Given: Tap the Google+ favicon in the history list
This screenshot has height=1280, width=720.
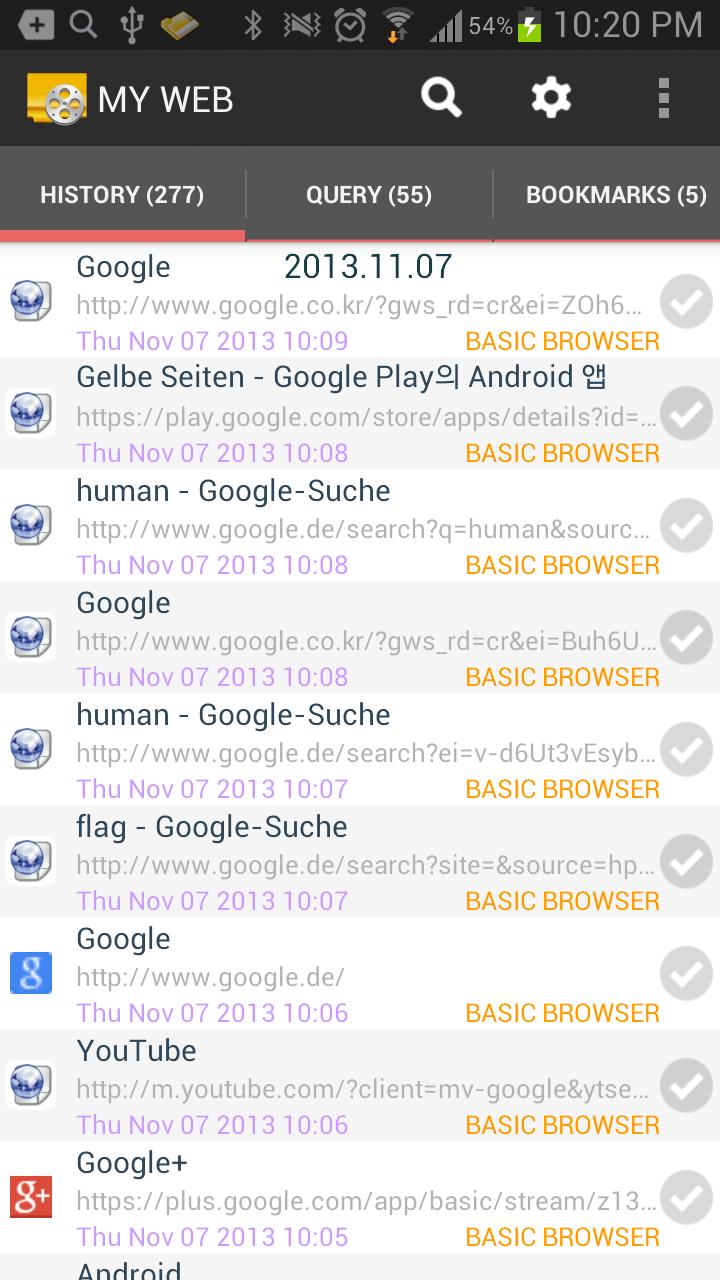Looking at the screenshot, I should [x=30, y=1196].
